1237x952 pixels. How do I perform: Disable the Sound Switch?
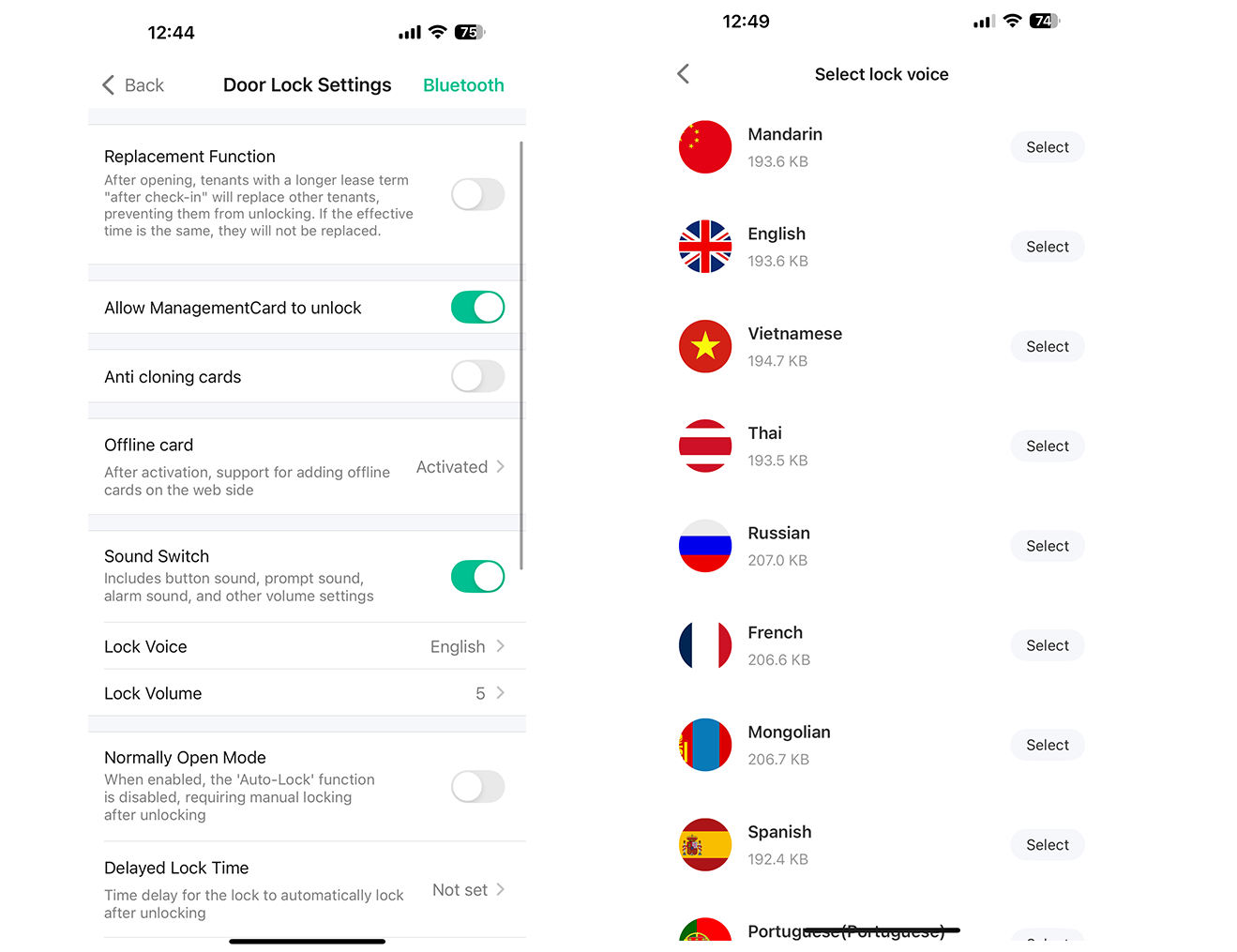click(x=477, y=577)
